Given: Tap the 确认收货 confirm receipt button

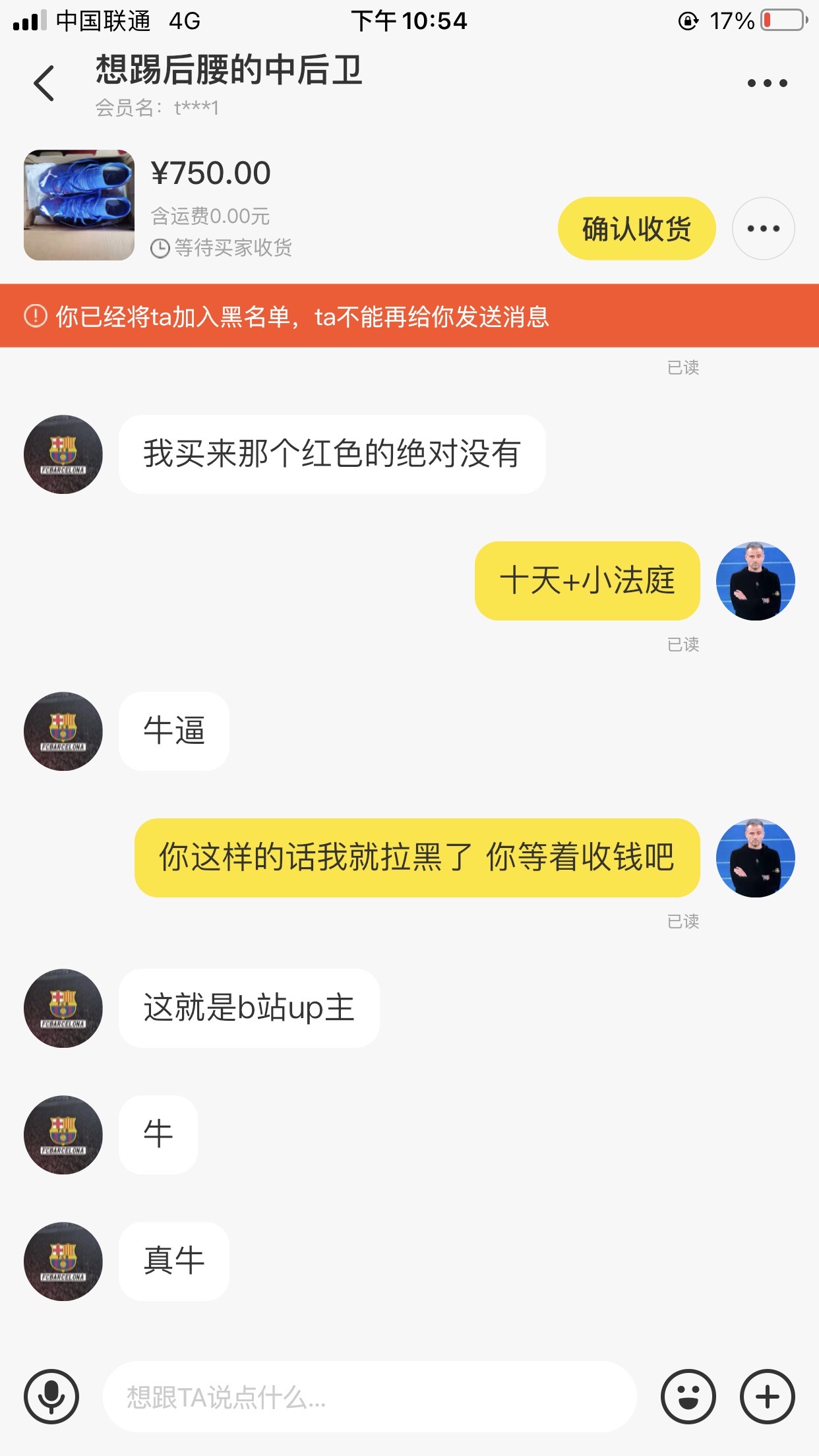Looking at the screenshot, I should pyautogui.click(x=636, y=229).
